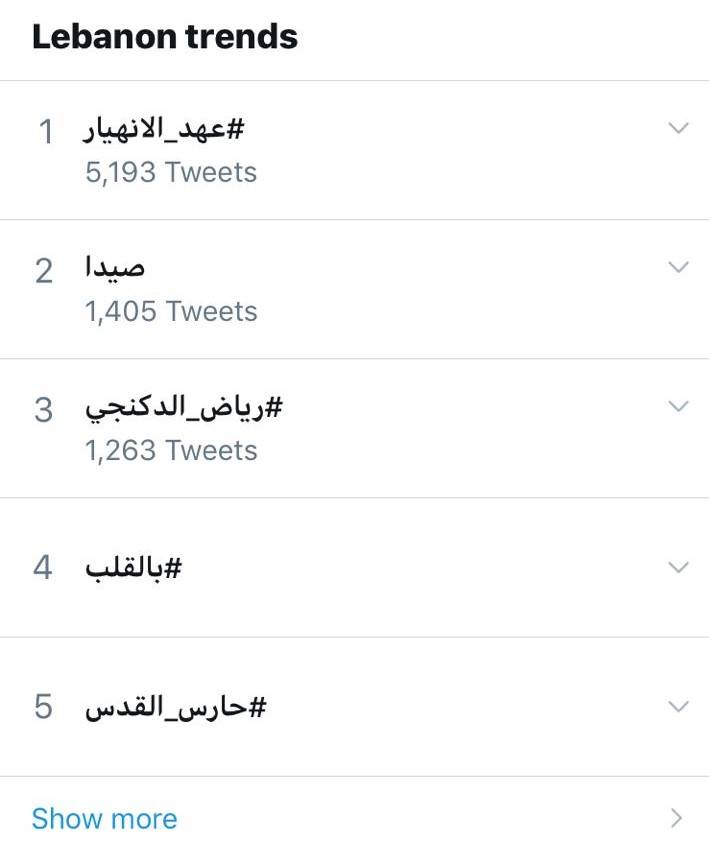
Task: Expand options chevron for #عهد_الانهيار
Action: 678,128
